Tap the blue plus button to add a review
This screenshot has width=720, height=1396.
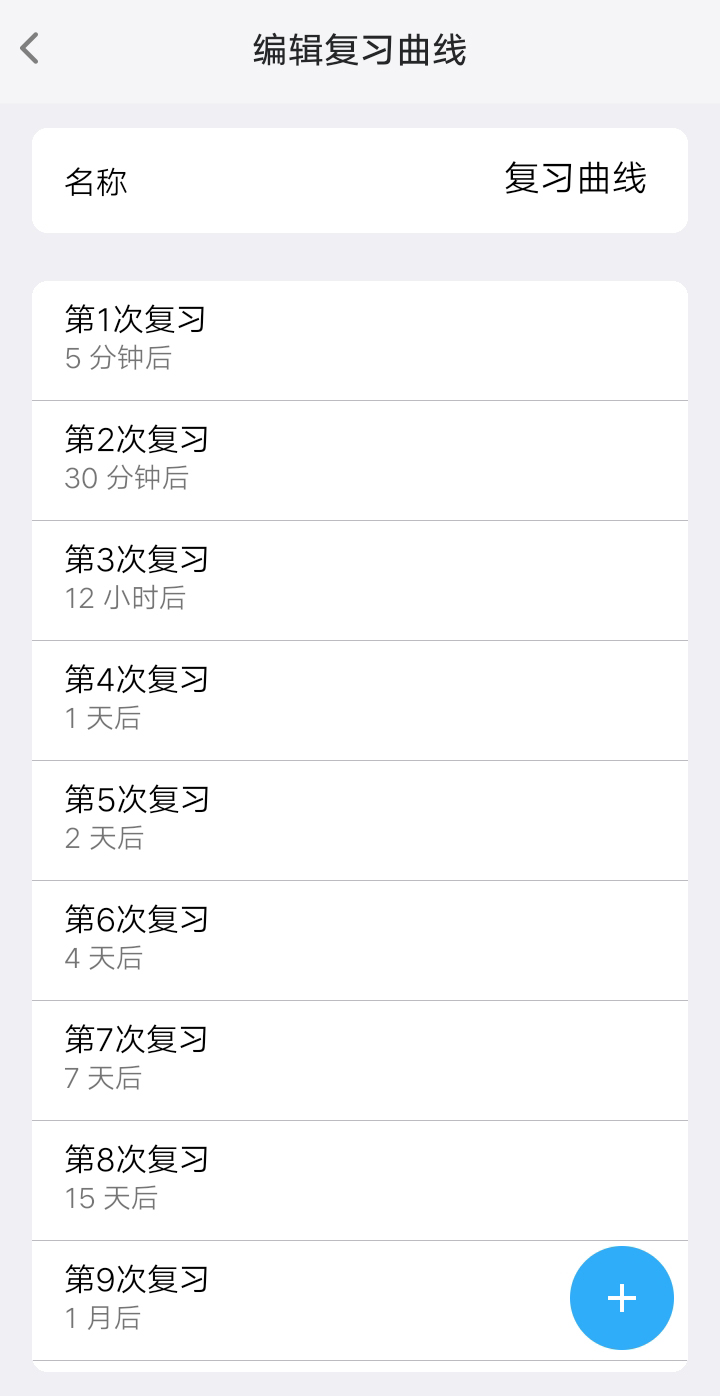point(621,1297)
